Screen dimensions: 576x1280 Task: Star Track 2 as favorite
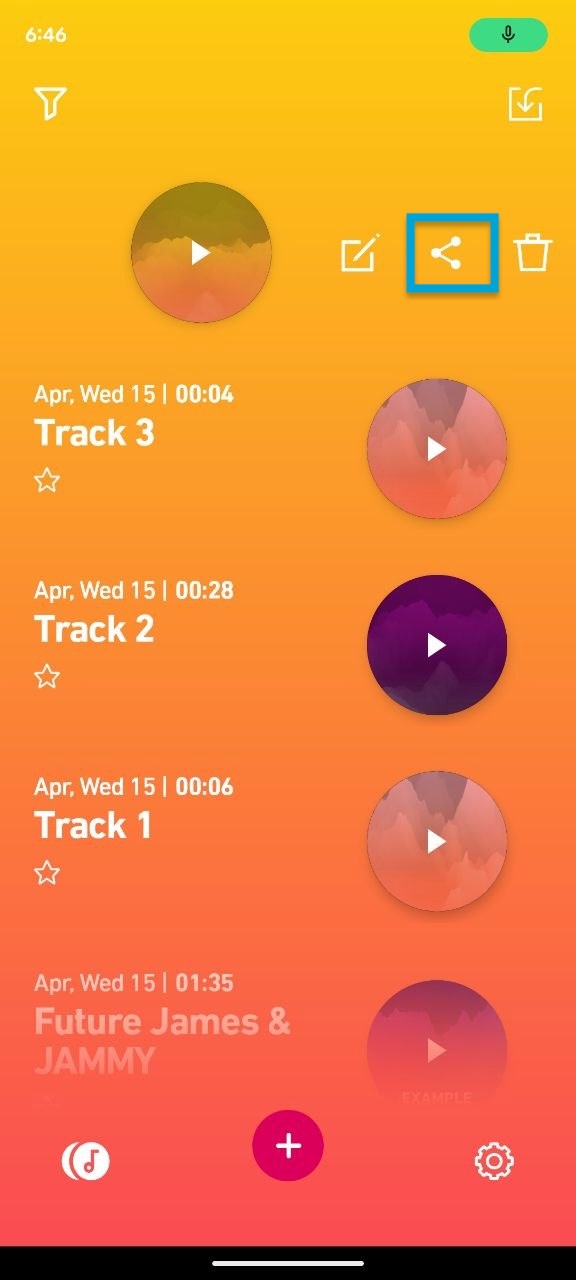(47, 677)
